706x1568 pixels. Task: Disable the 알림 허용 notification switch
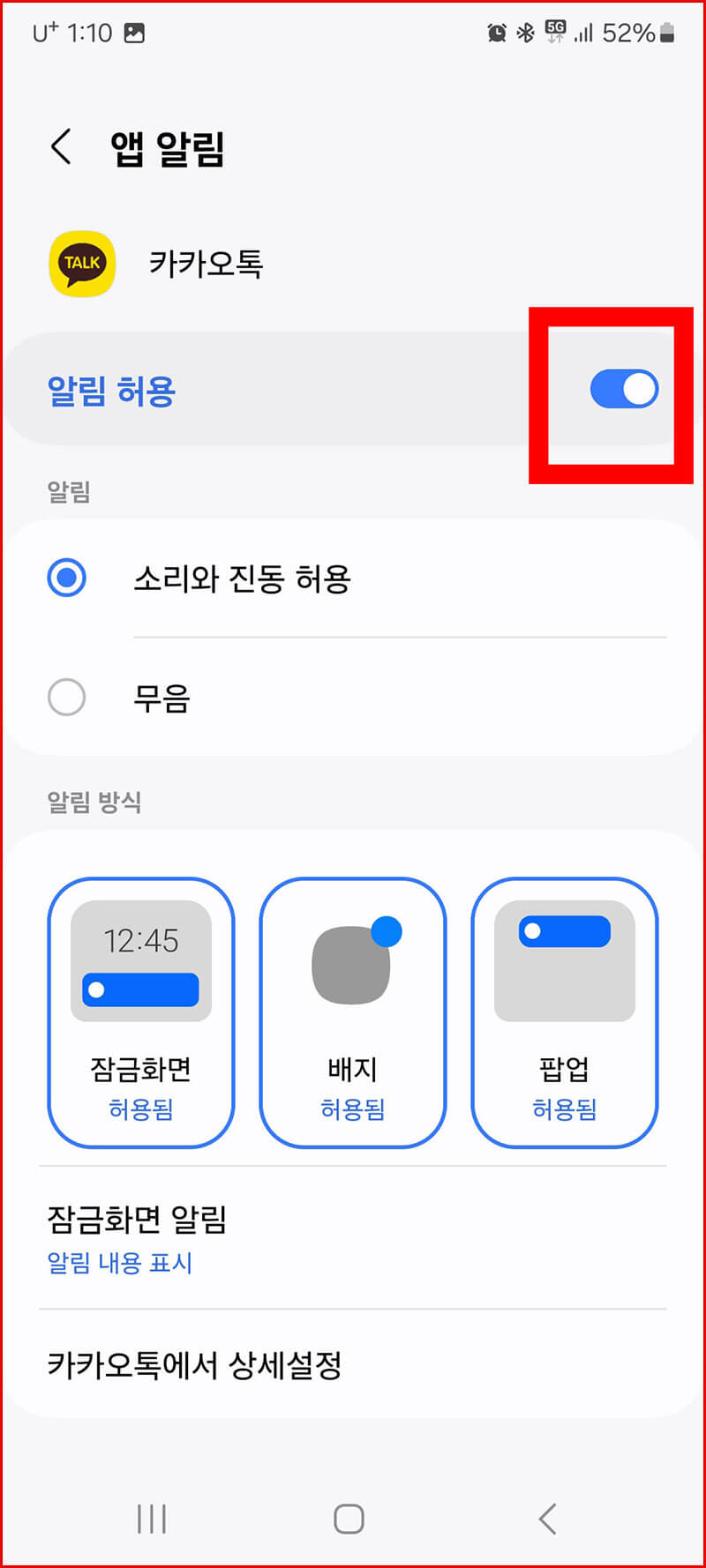[x=622, y=388]
